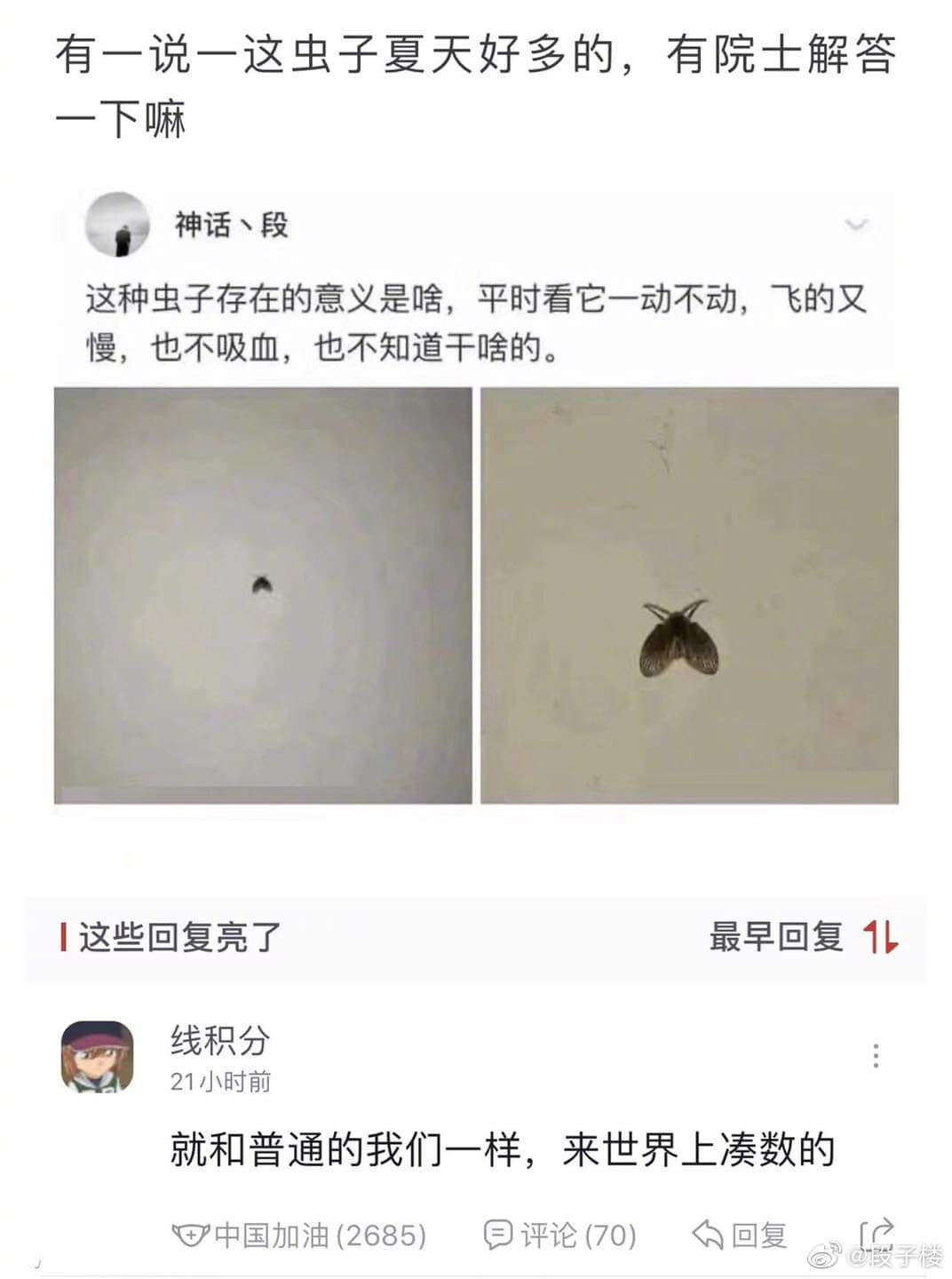The height and width of the screenshot is (1279, 952).
Task: Like 线积分's reply with 中国加油
Action: [x=299, y=1235]
